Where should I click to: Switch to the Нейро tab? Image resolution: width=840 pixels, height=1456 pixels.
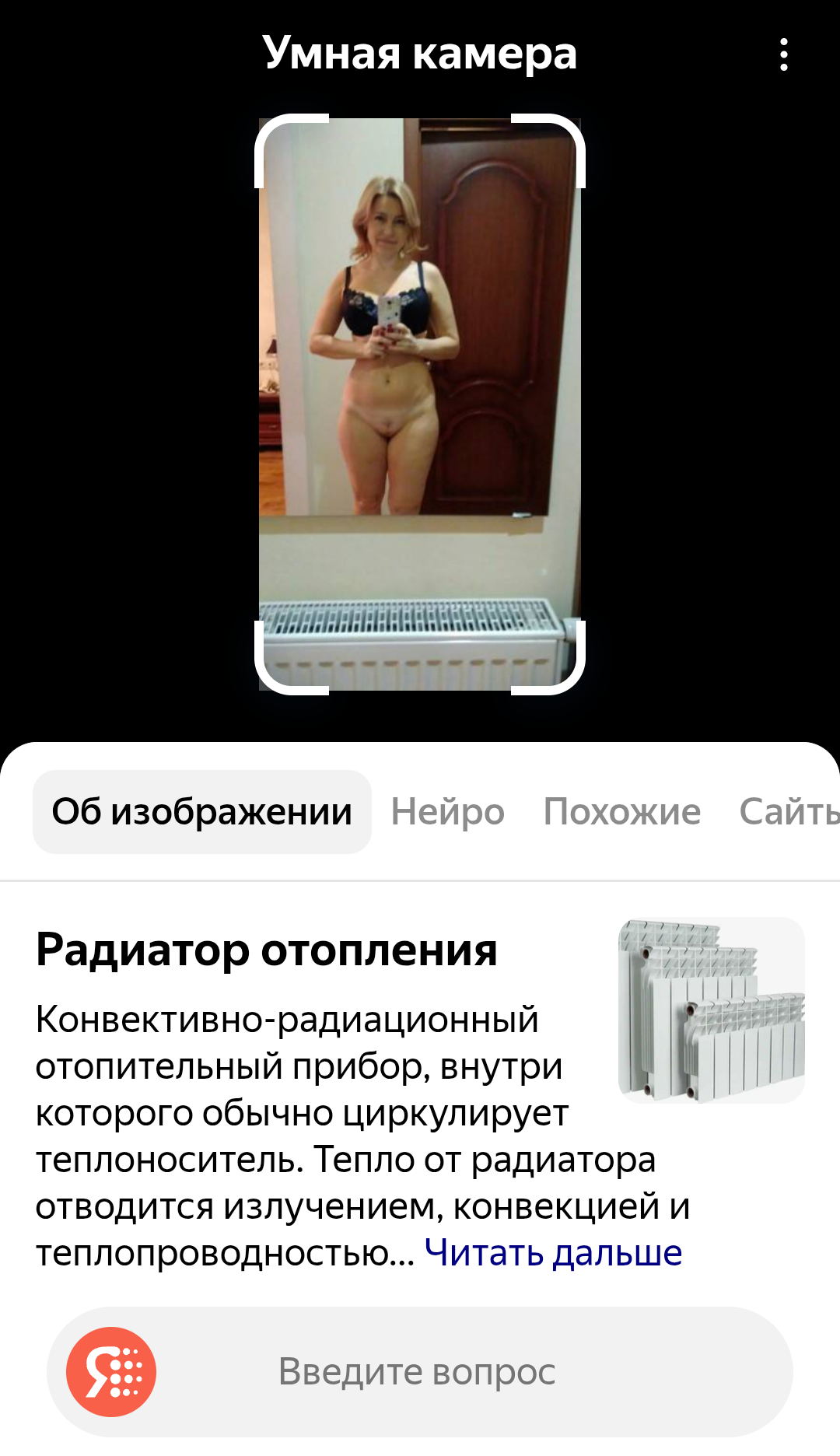coord(447,812)
